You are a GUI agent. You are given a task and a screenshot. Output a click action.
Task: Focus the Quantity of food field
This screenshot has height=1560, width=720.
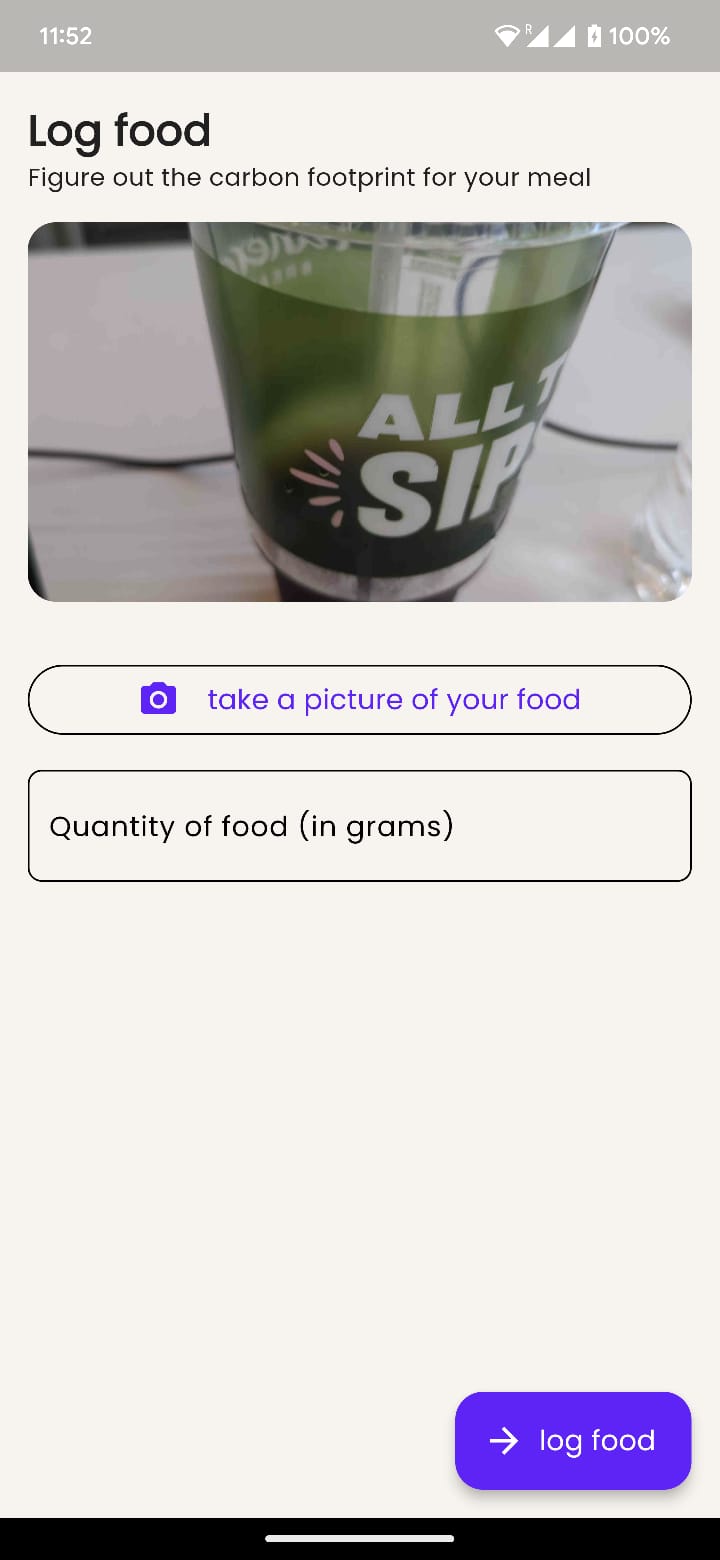tap(360, 826)
